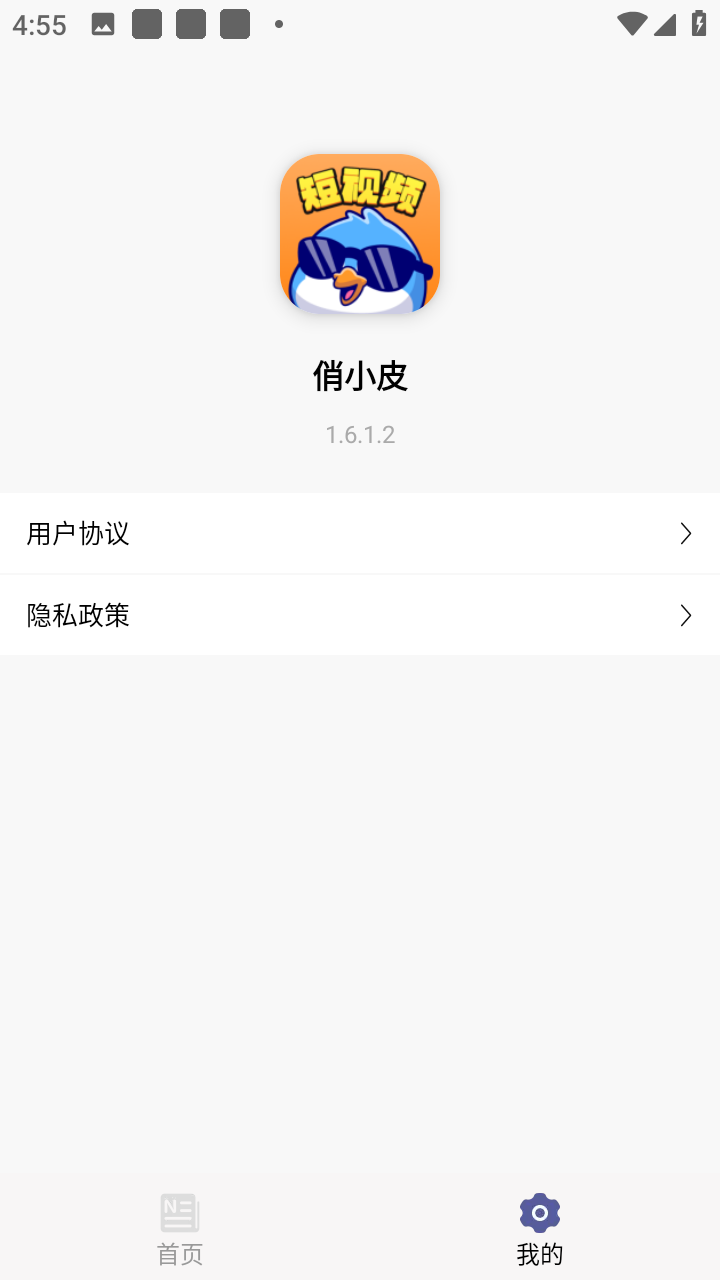720x1280 pixels.
Task: Select the 我的 tab
Action: point(540,1228)
